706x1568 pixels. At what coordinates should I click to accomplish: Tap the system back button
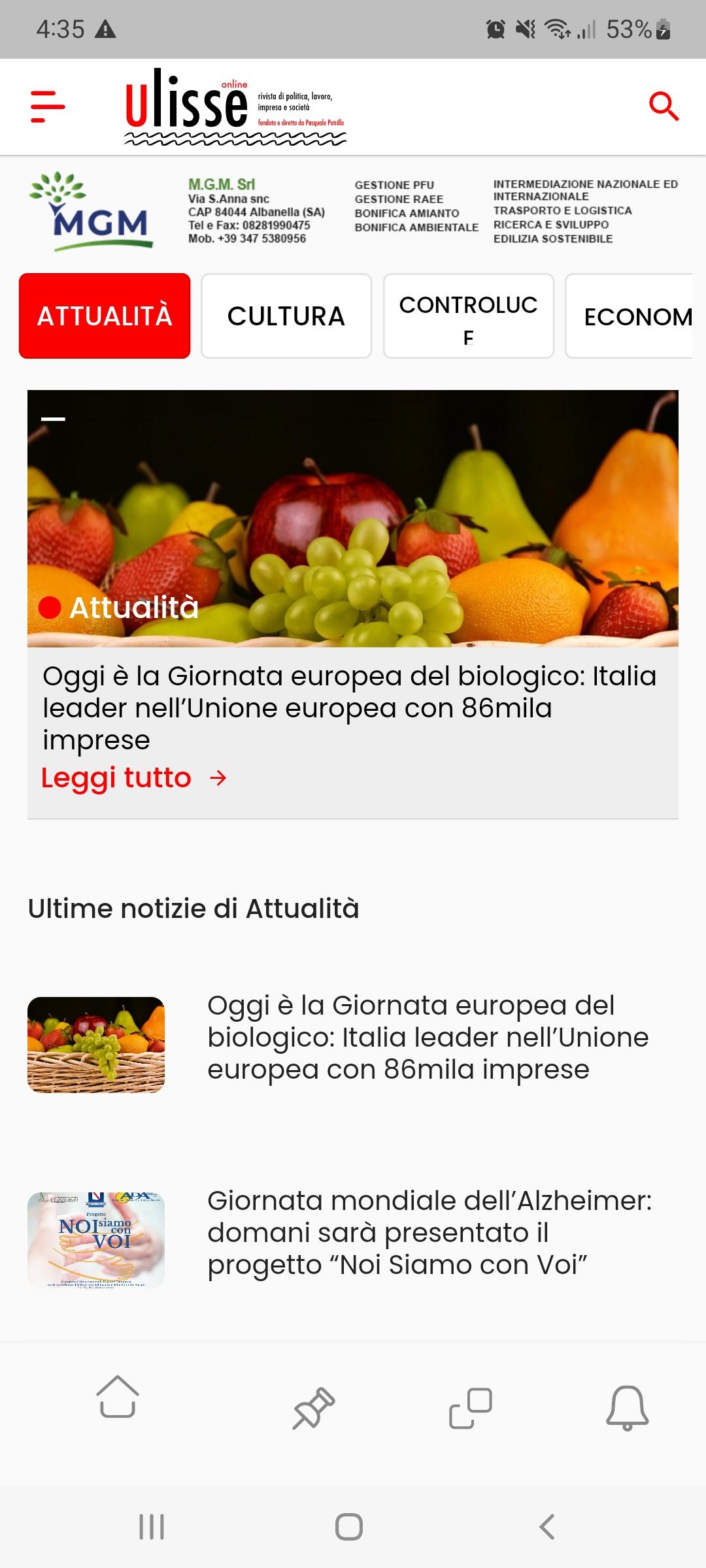click(547, 1527)
